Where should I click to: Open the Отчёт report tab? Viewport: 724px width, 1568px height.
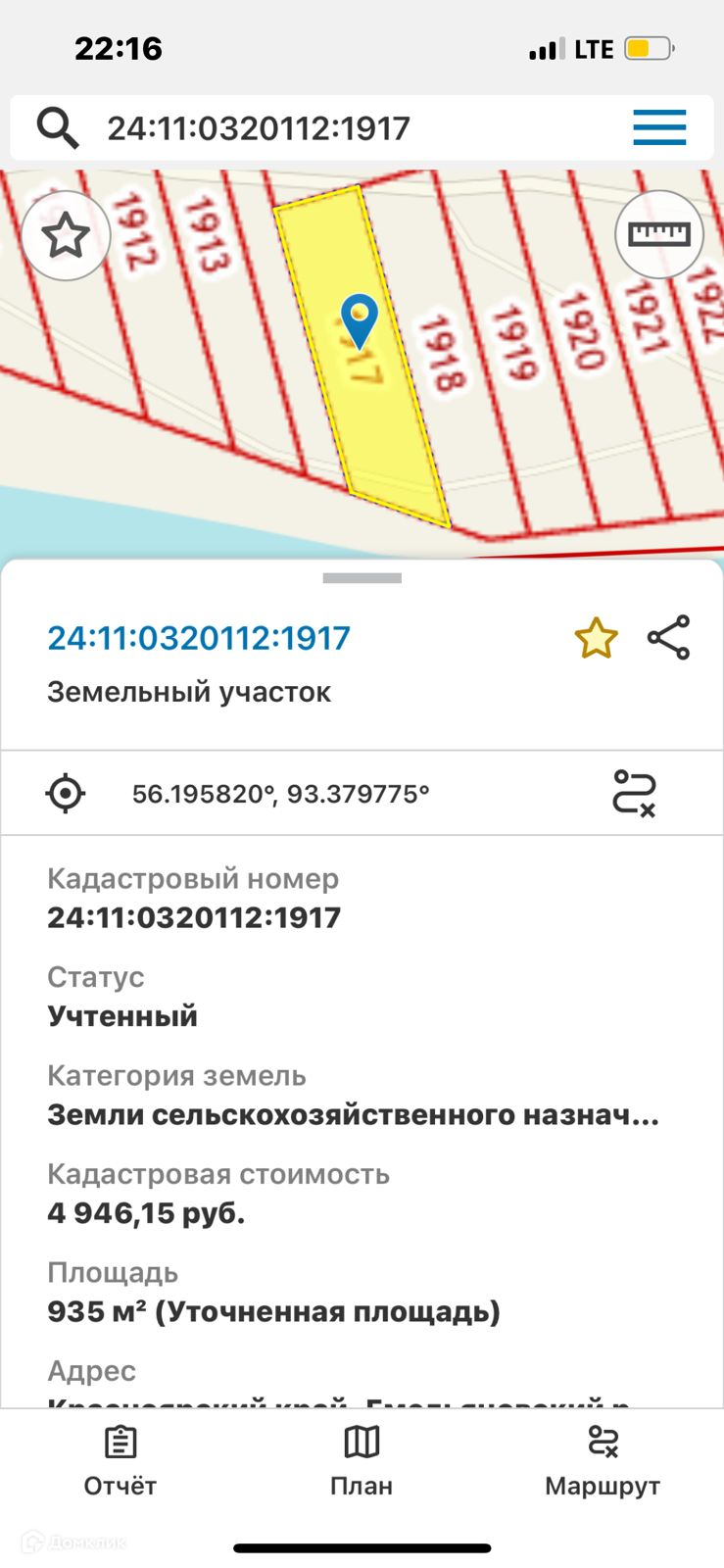pos(120,1461)
